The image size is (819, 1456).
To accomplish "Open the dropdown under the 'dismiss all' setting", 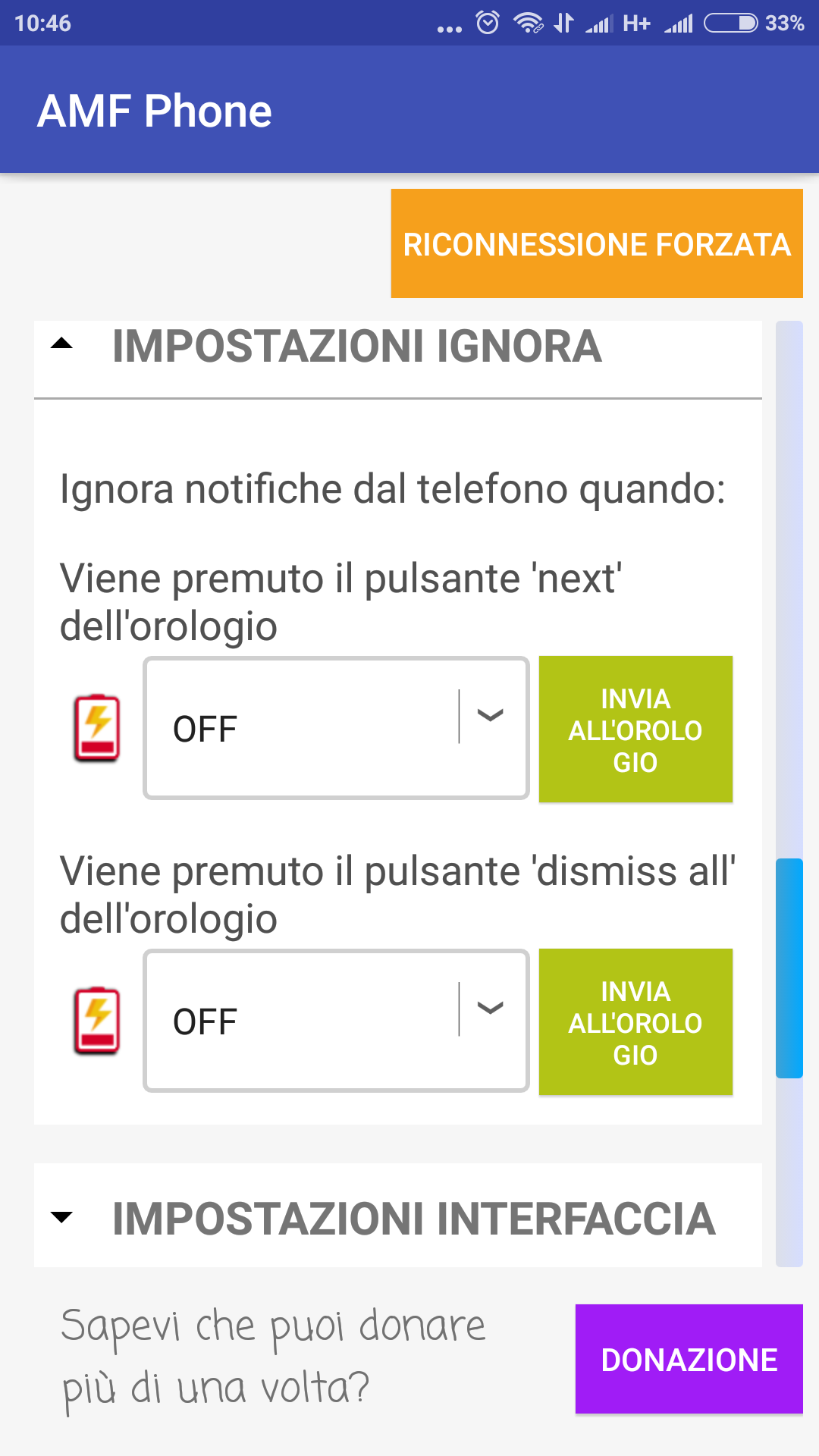I will (x=336, y=1021).
